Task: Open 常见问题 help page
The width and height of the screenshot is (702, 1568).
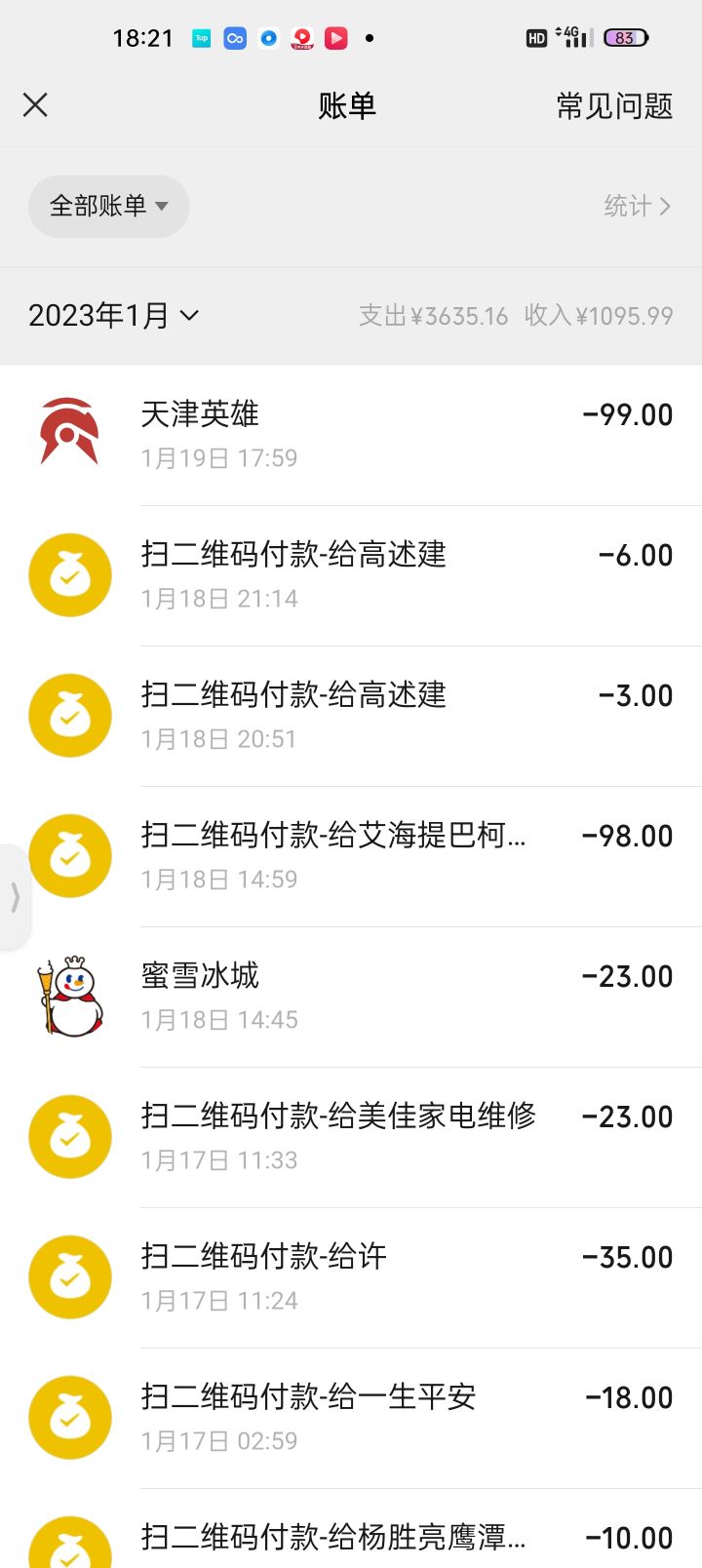Action: (614, 105)
